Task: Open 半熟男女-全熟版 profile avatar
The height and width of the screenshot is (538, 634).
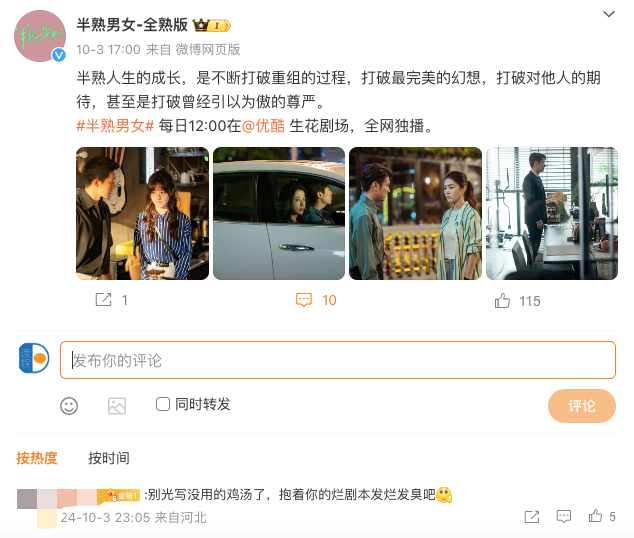Action: coord(39,37)
